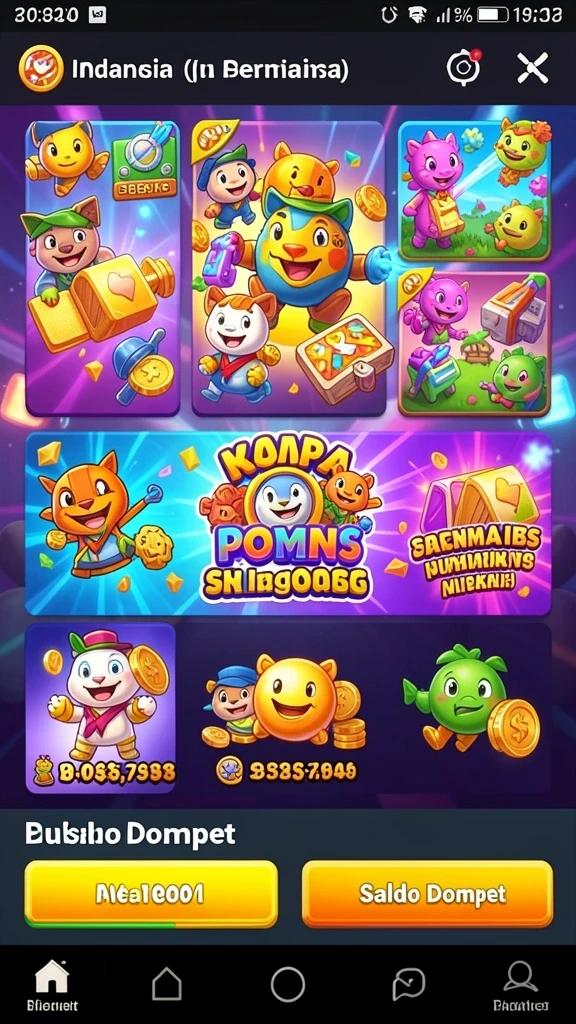This screenshot has width=576, height=1024.
Task: Tap the target icon beside the X
Action: (x=463, y=67)
